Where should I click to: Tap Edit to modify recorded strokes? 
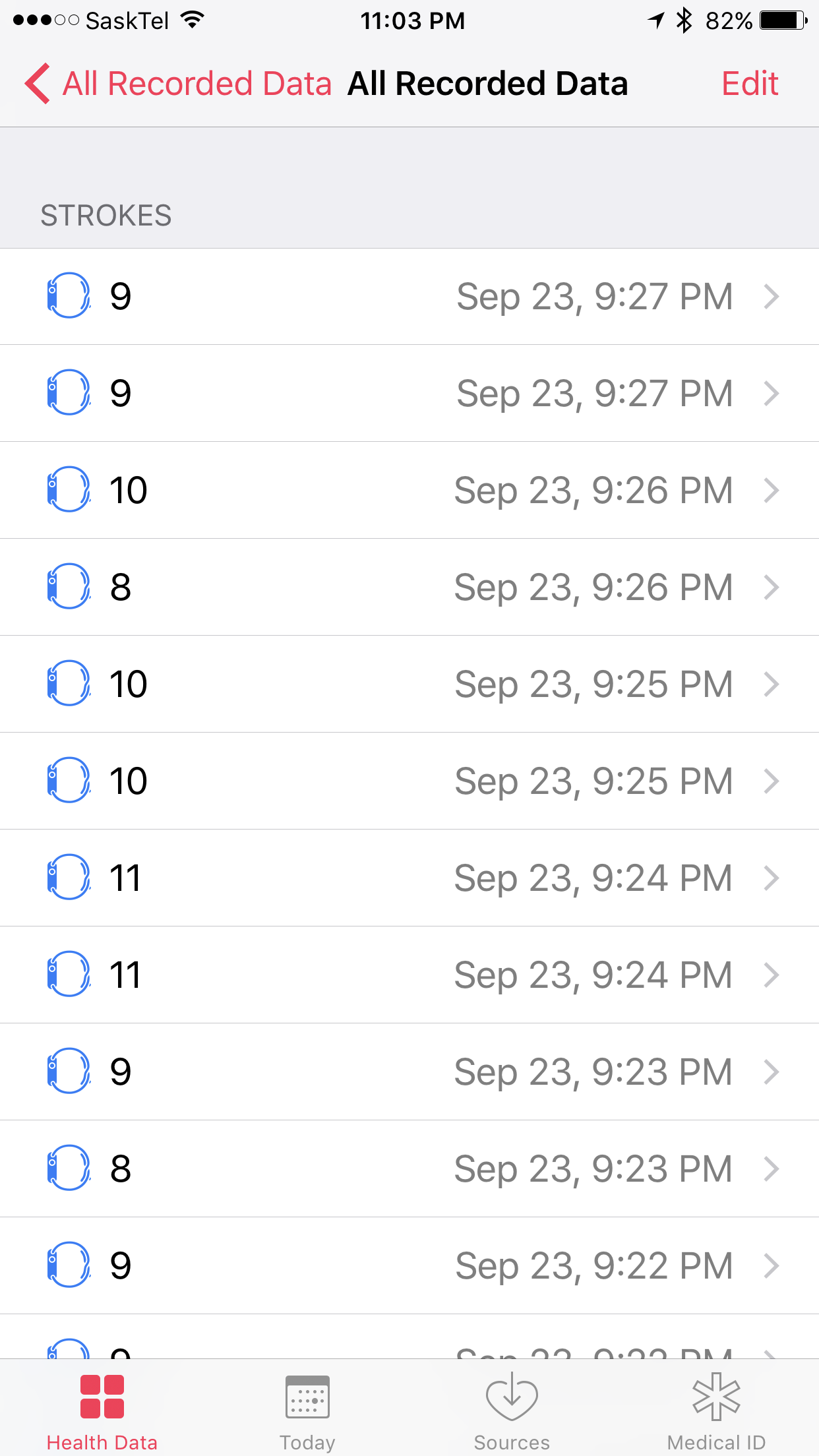point(749,84)
